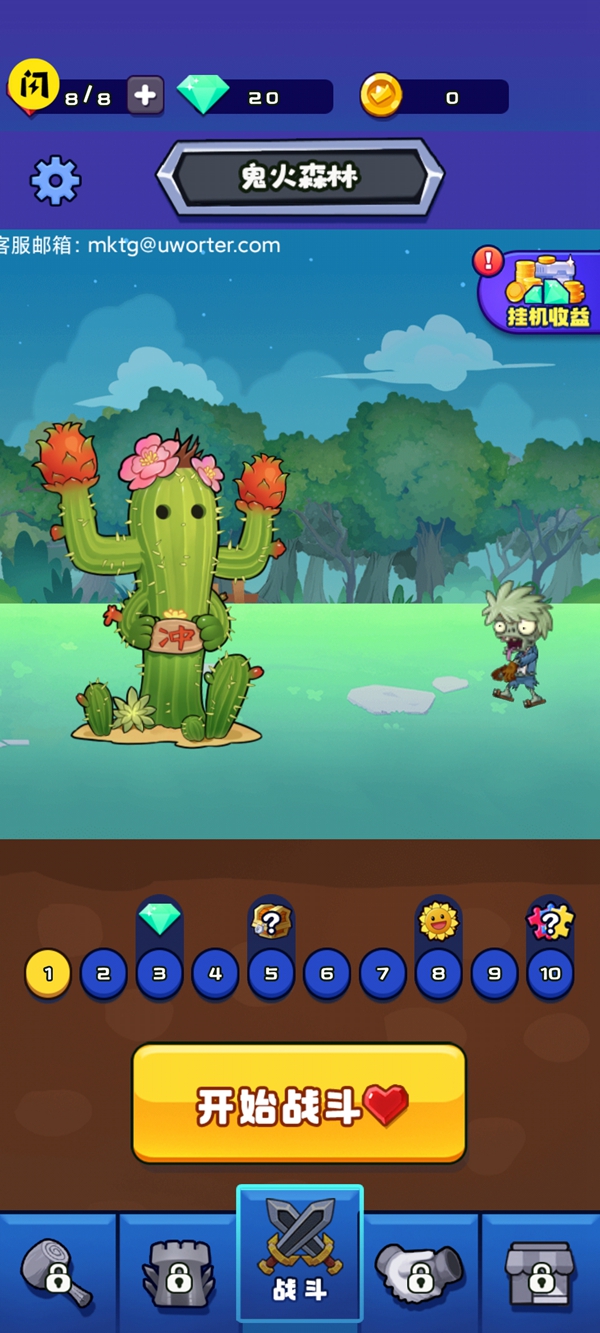This screenshot has width=600, height=1333.
Task: Select level 5 mystery reward node
Action: tap(271, 973)
